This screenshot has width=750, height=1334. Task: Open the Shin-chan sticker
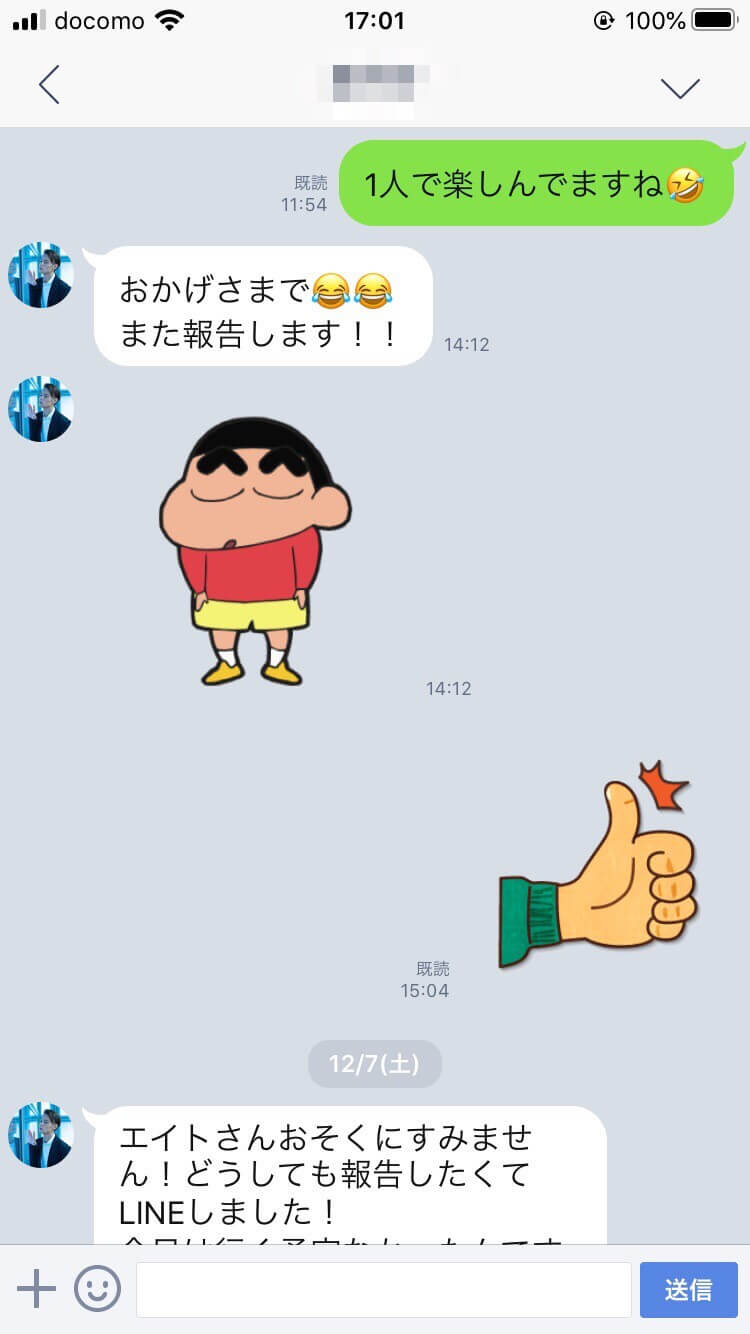click(255, 550)
